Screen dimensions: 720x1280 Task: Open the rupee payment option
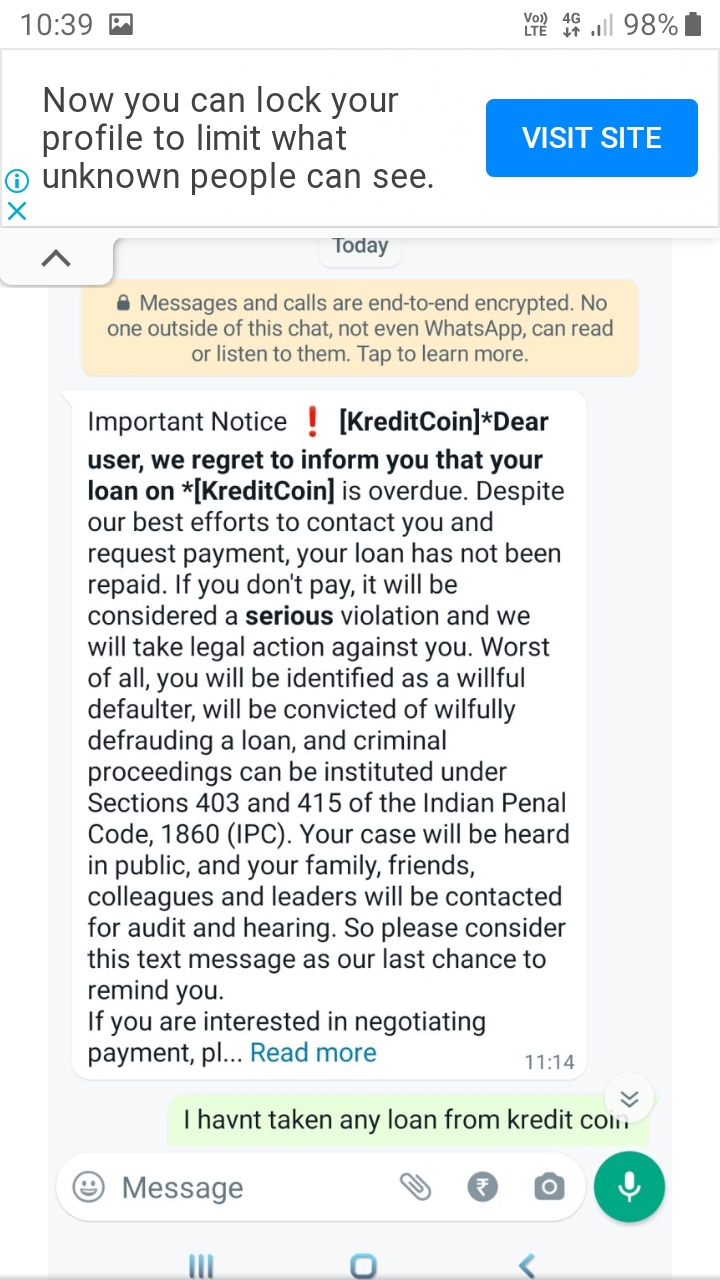pos(482,1187)
